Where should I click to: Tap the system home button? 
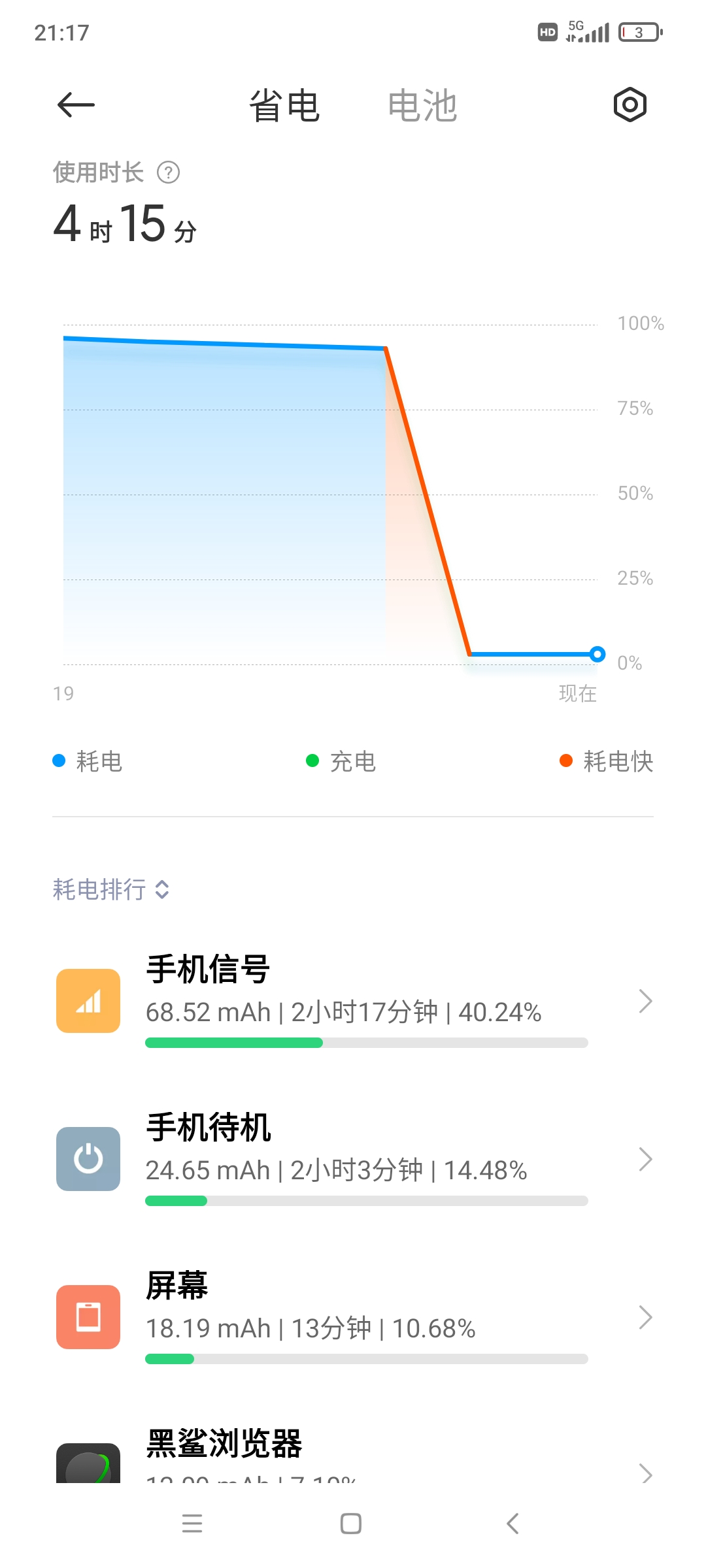351,1524
